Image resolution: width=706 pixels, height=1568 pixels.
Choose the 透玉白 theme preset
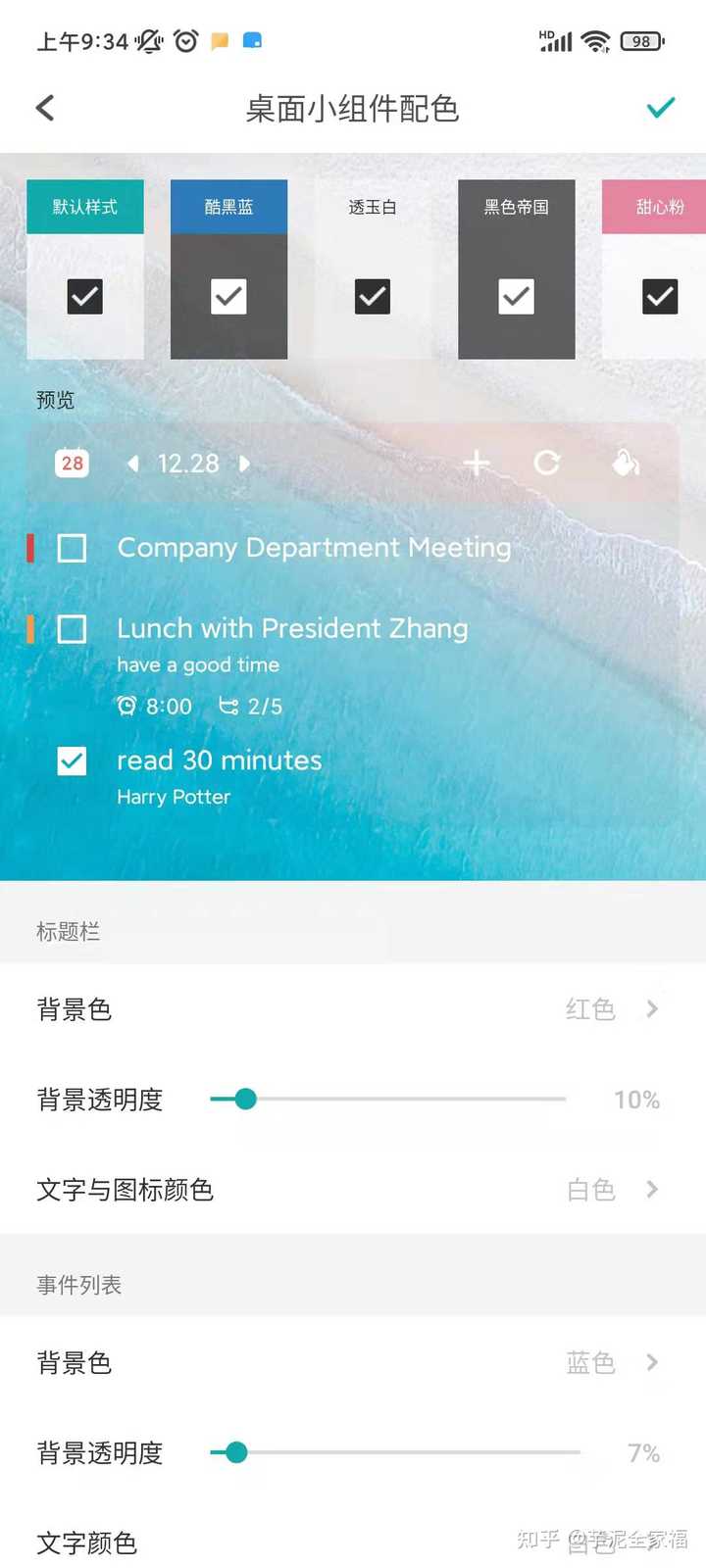(373, 269)
